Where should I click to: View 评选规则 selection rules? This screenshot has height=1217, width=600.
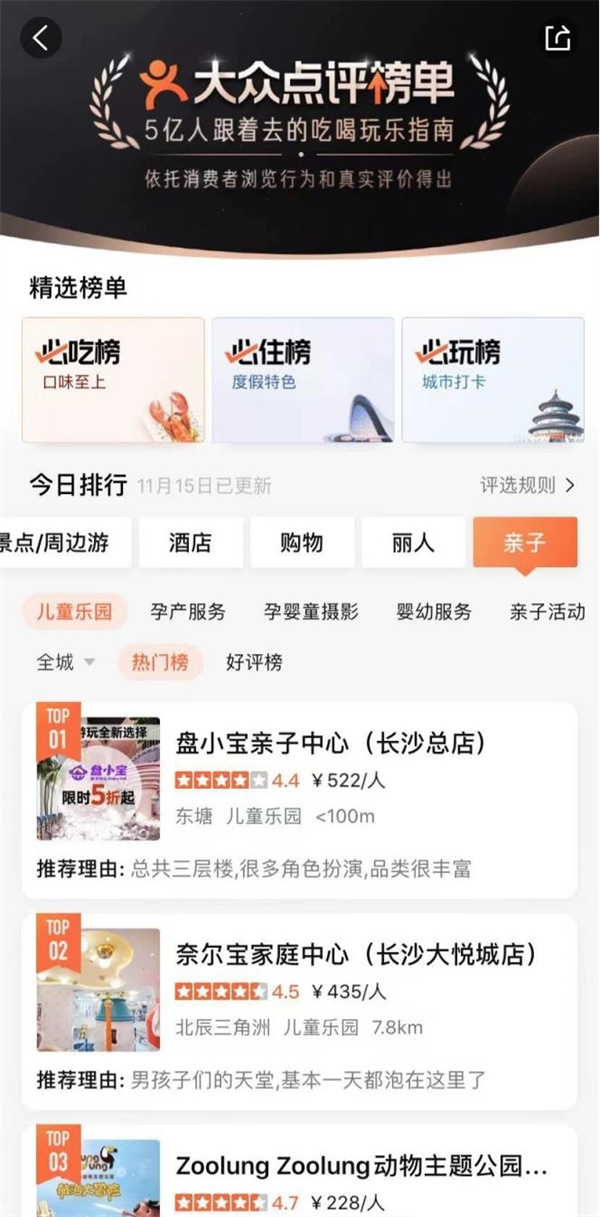(x=527, y=485)
